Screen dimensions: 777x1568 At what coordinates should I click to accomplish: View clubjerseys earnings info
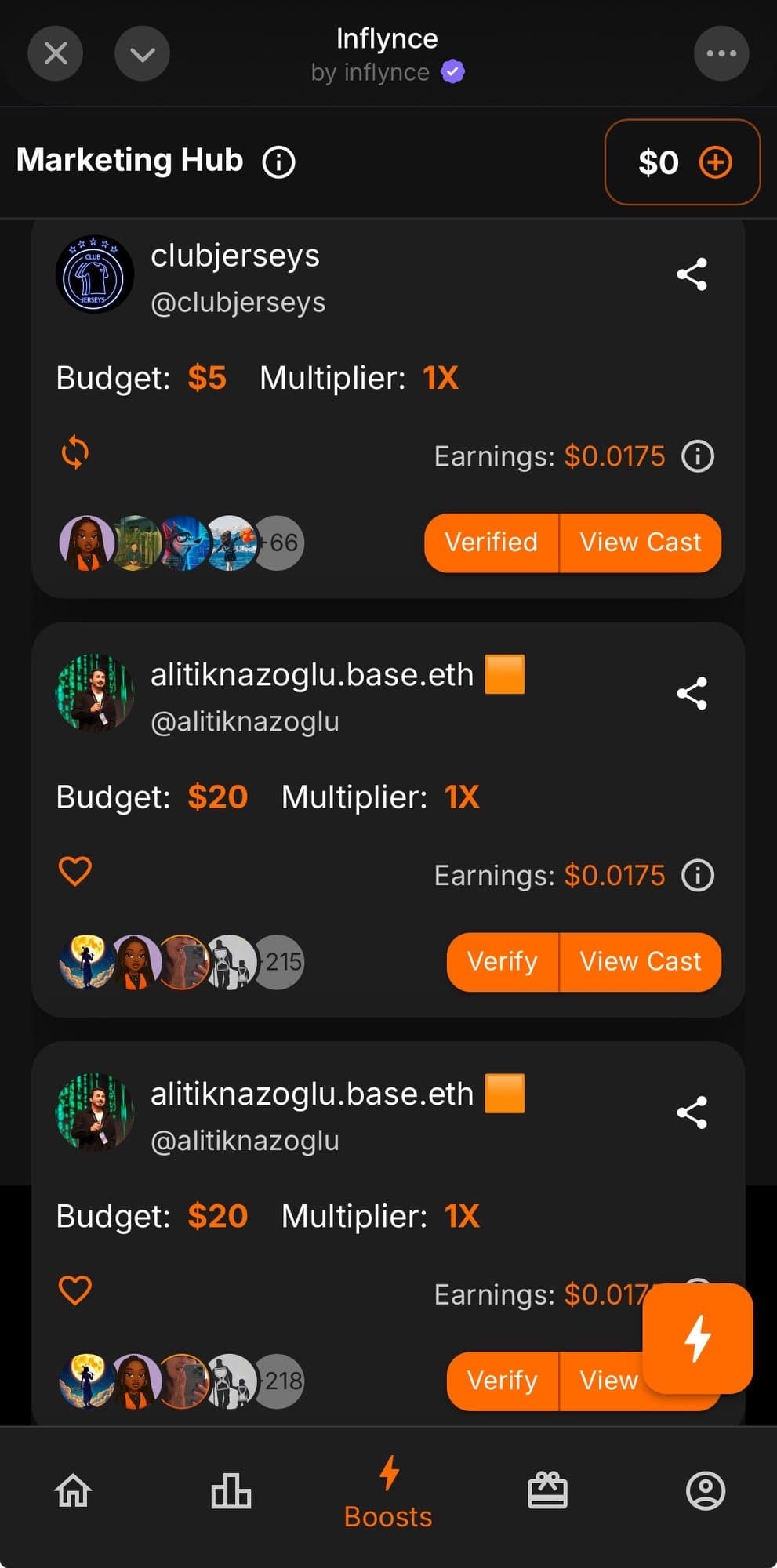coord(697,456)
